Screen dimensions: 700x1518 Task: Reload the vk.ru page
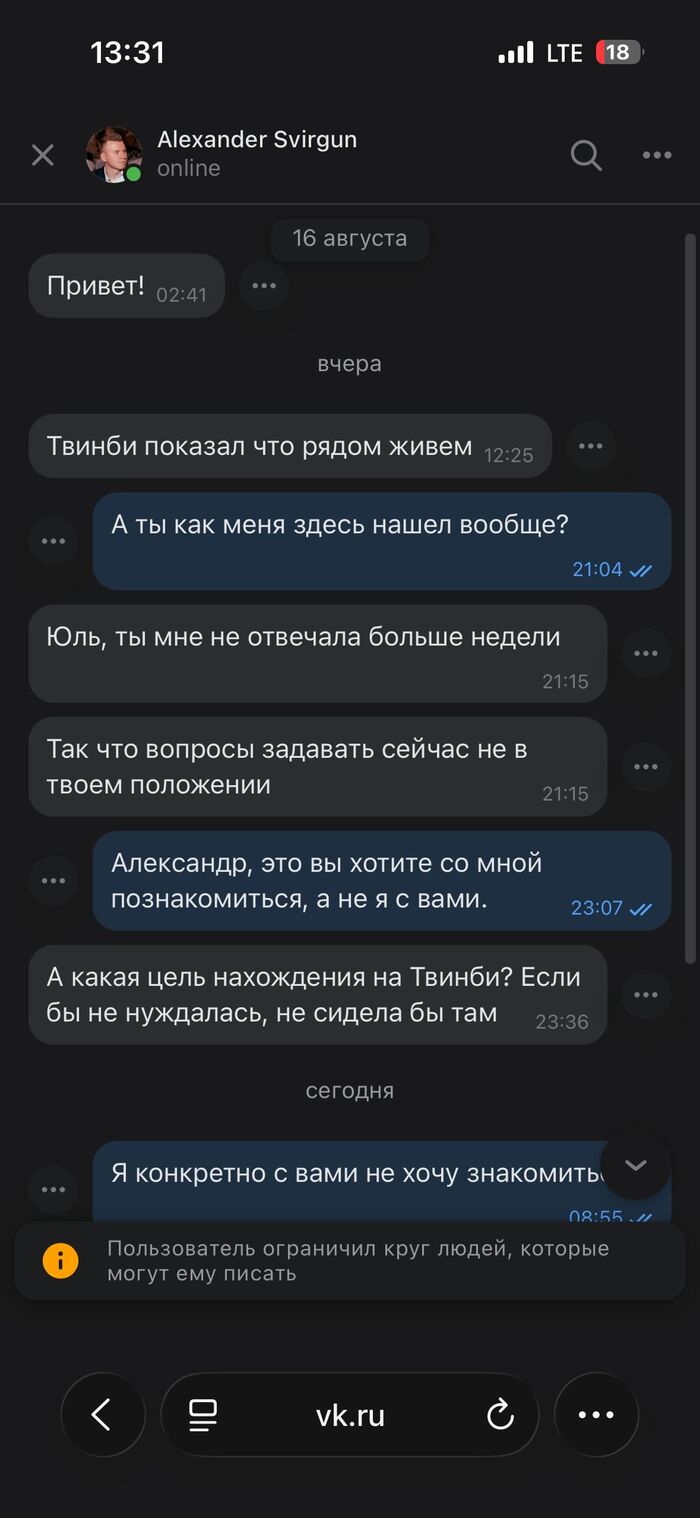pyautogui.click(x=500, y=1414)
